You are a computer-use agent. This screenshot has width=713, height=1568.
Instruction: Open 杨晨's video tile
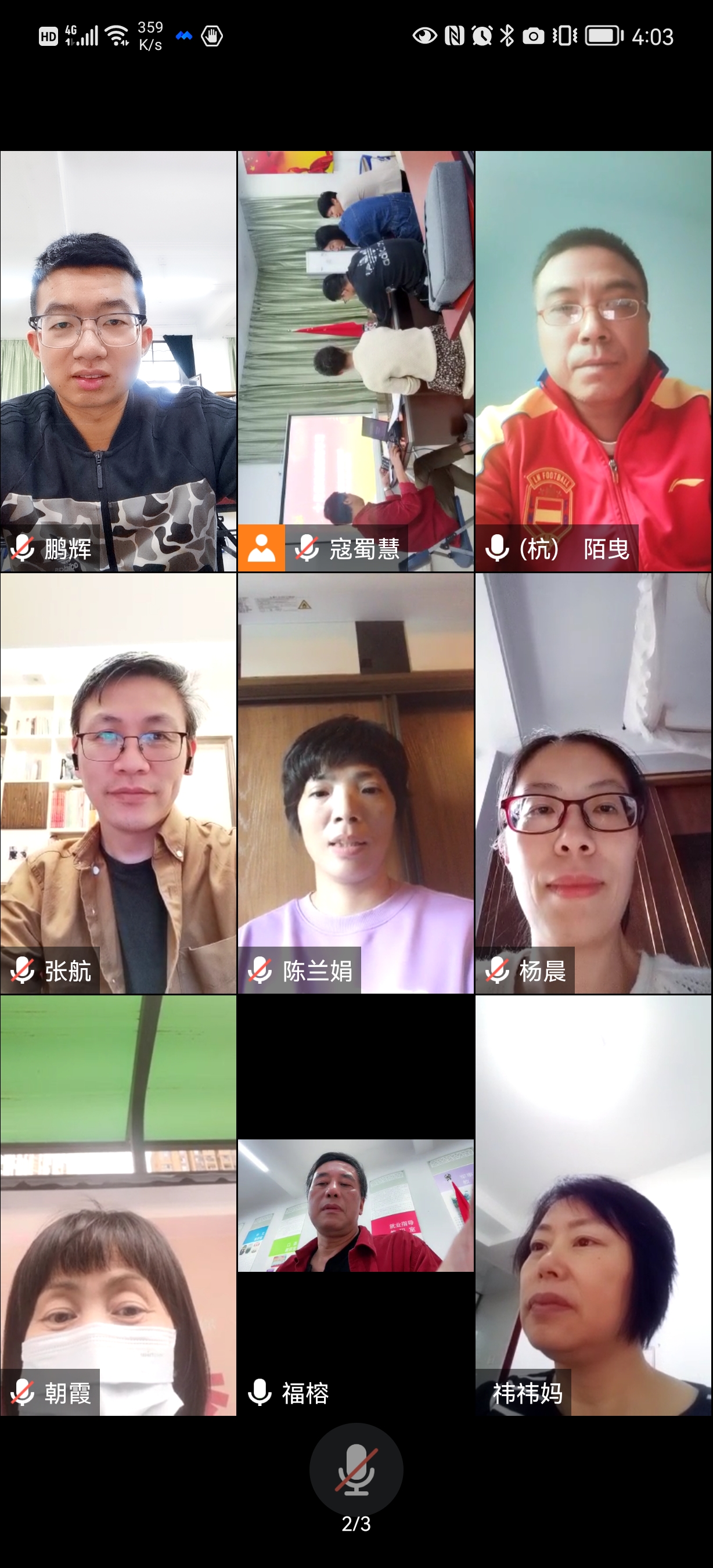coord(593,783)
